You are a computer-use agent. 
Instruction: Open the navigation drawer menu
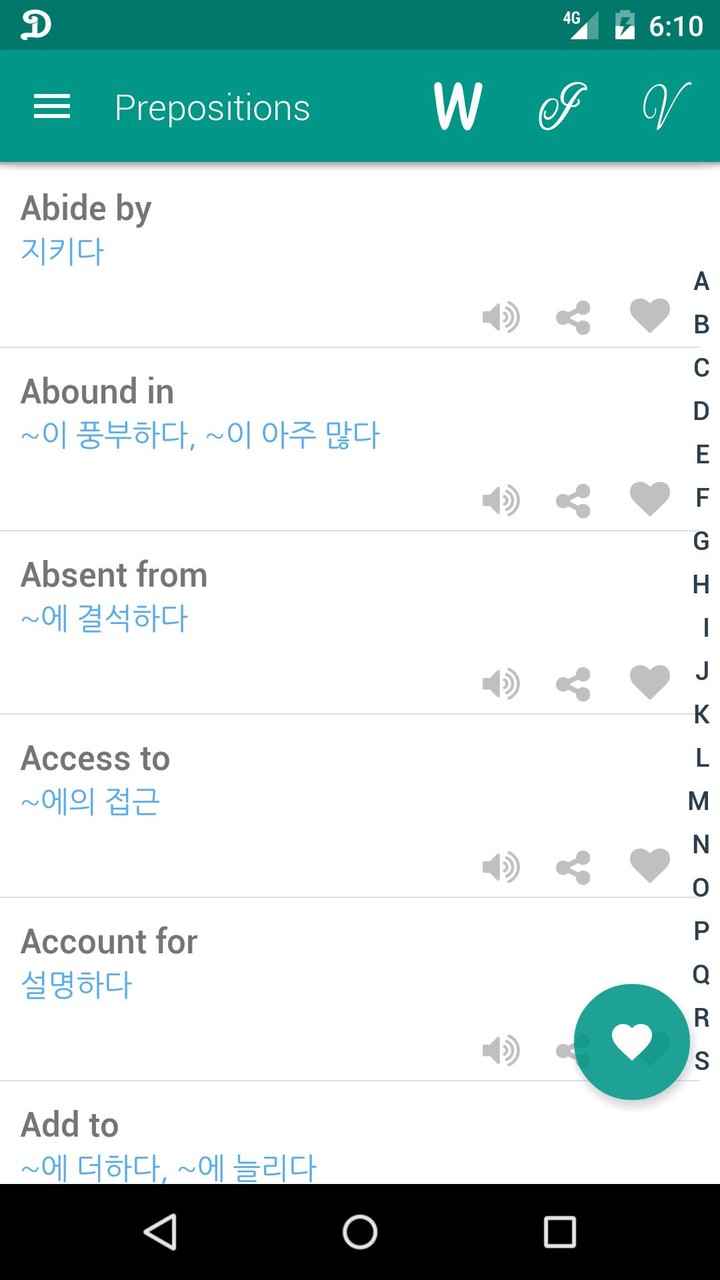[x=51, y=107]
